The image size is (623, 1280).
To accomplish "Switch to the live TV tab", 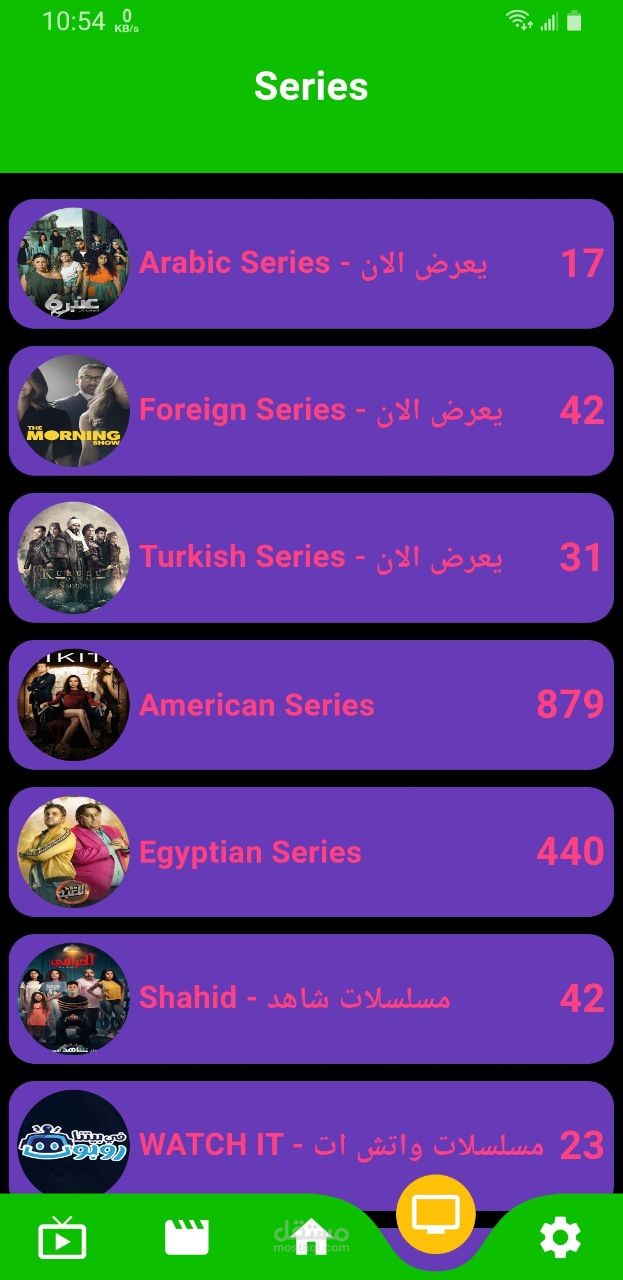I will point(62,1239).
